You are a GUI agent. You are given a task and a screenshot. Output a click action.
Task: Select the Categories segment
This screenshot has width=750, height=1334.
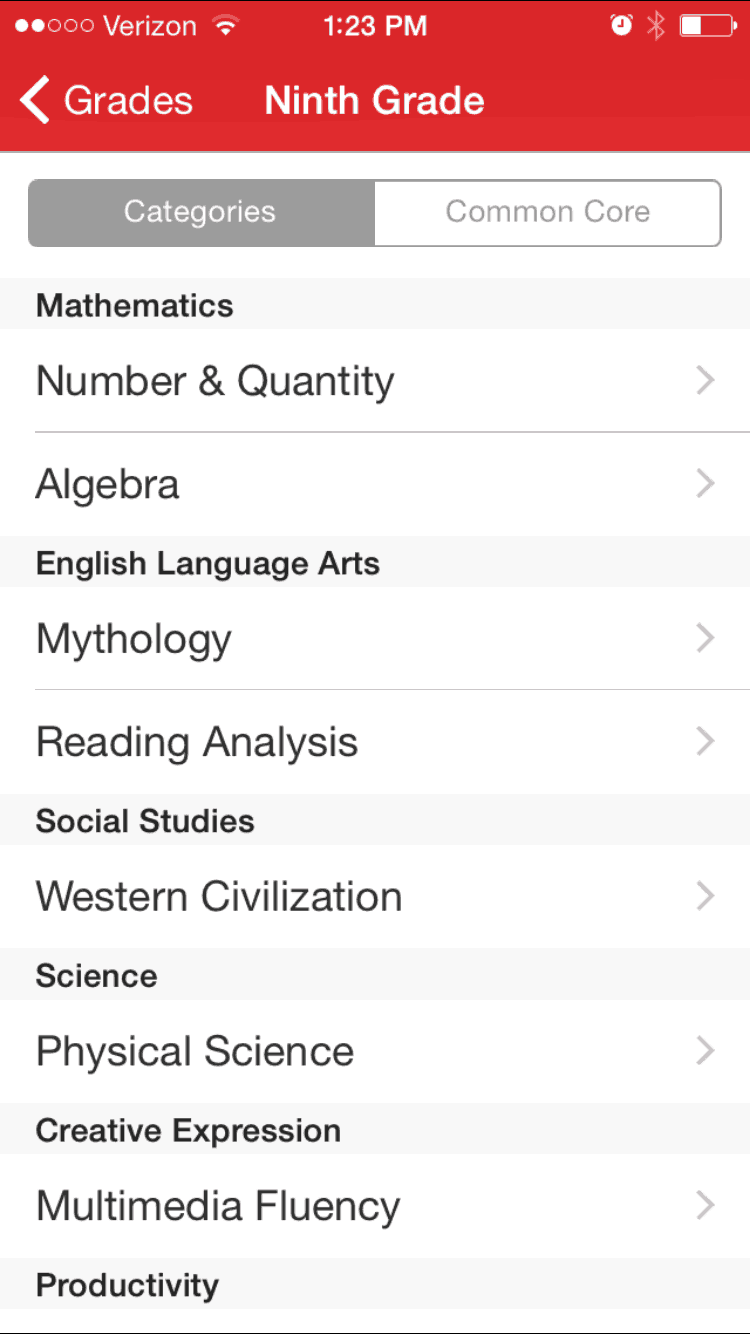(x=201, y=212)
